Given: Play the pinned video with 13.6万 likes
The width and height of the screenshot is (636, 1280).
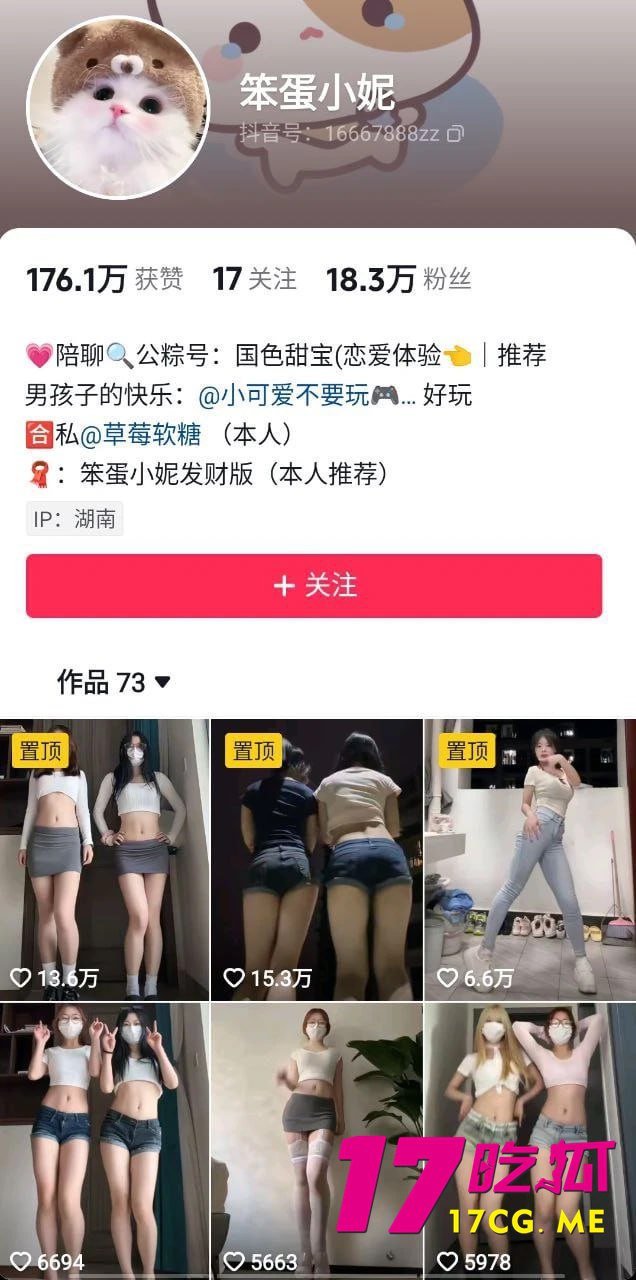Looking at the screenshot, I should pyautogui.click(x=105, y=858).
